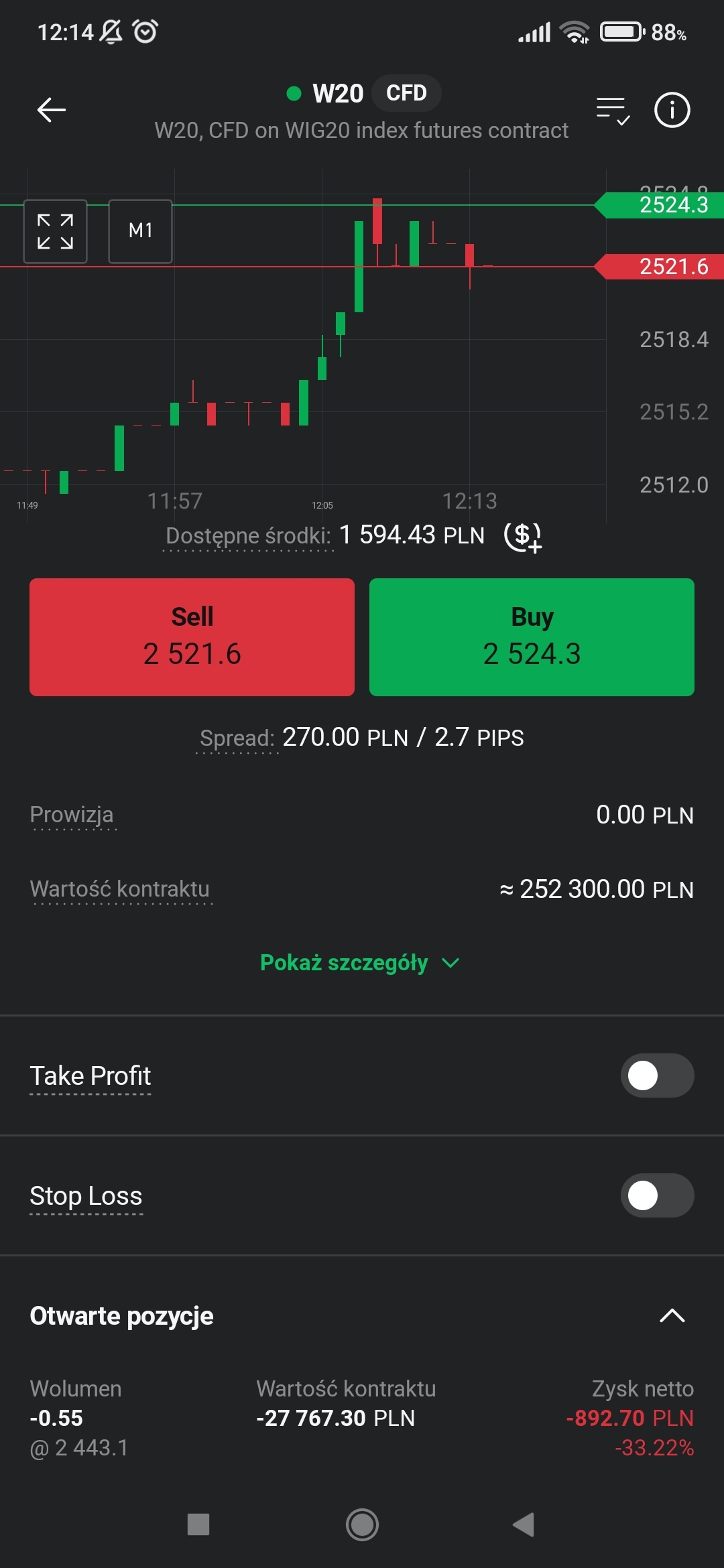Open the W20 instrument info icon
The image size is (724, 1568).
coord(672,110)
